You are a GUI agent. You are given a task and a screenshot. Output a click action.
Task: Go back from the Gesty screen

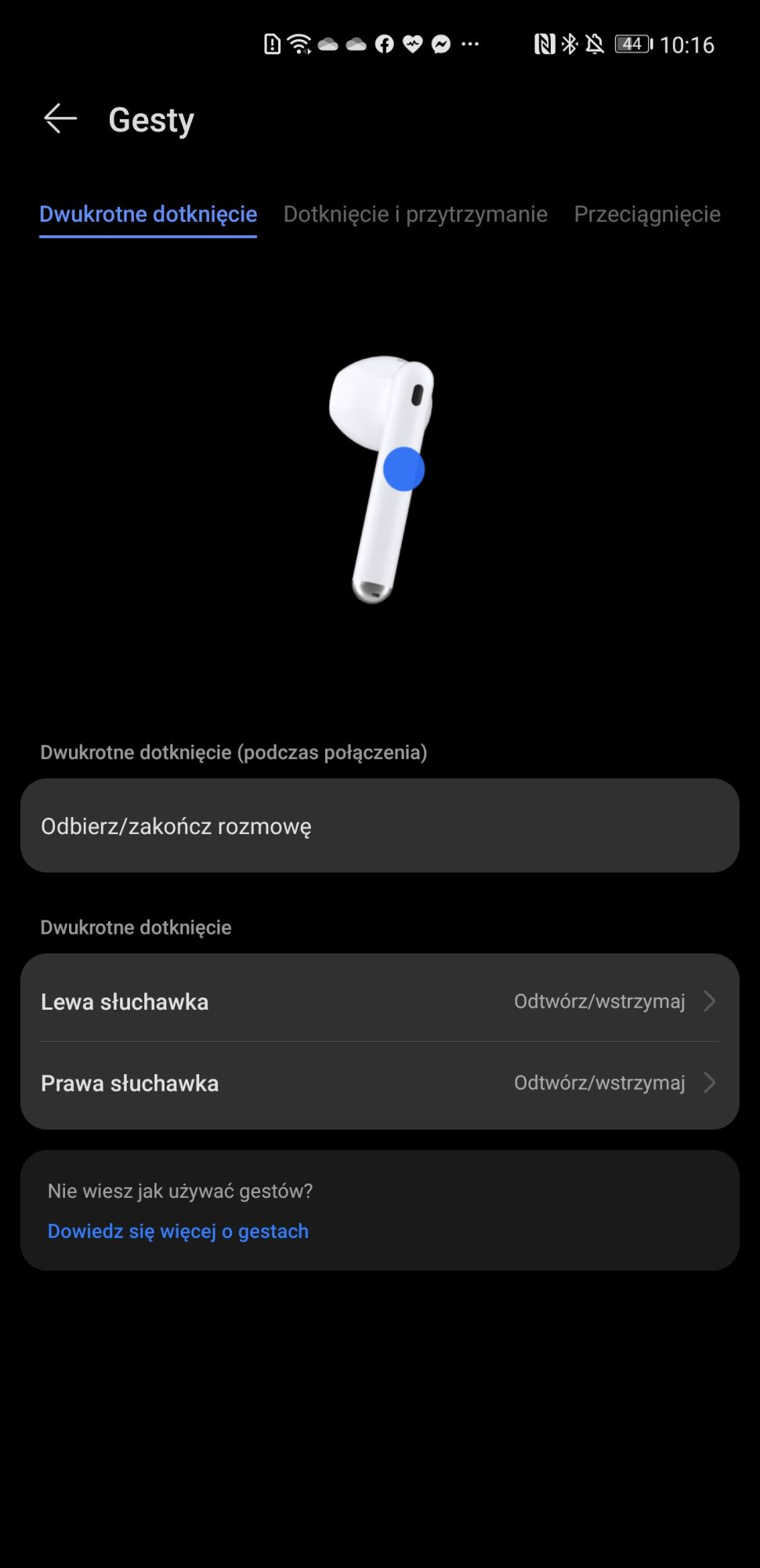[x=60, y=119]
